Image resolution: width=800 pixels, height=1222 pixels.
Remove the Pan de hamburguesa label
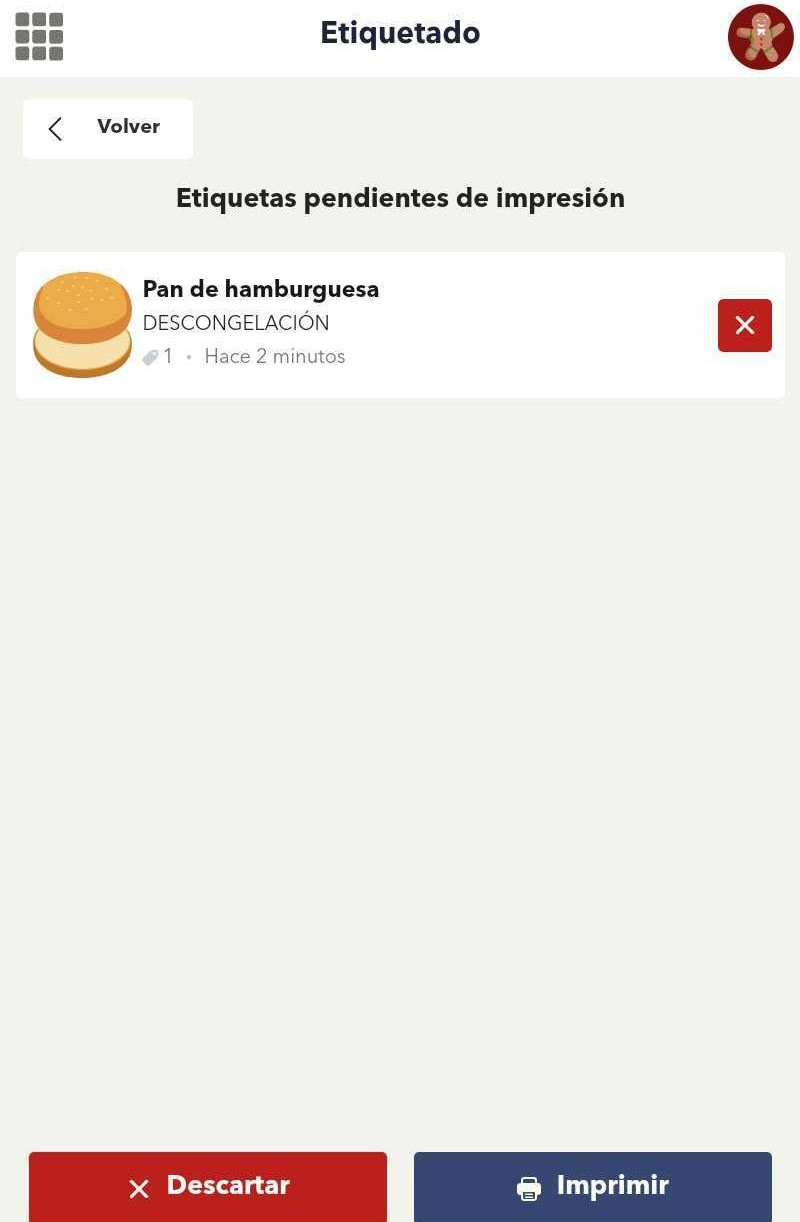pos(744,325)
